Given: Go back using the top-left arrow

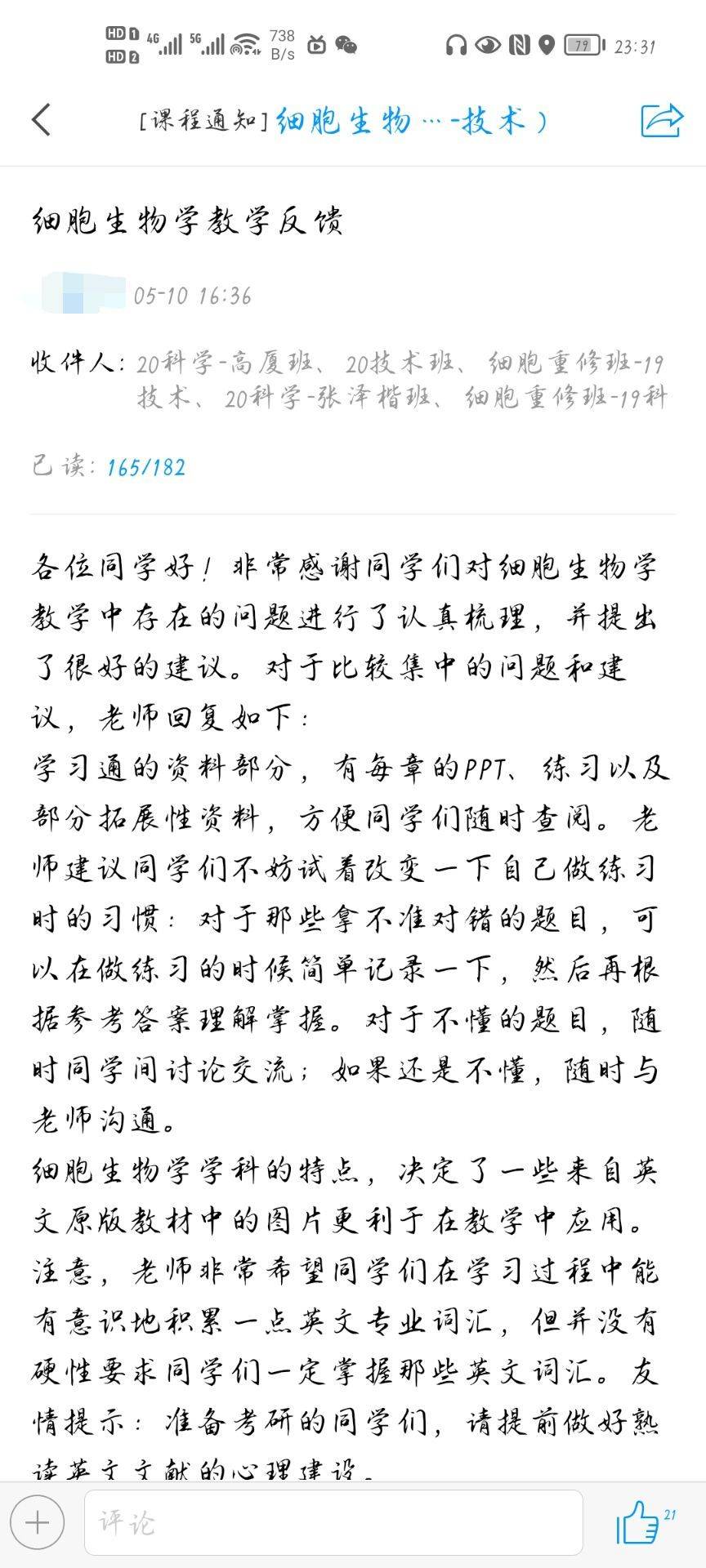Looking at the screenshot, I should click(42, 120).
